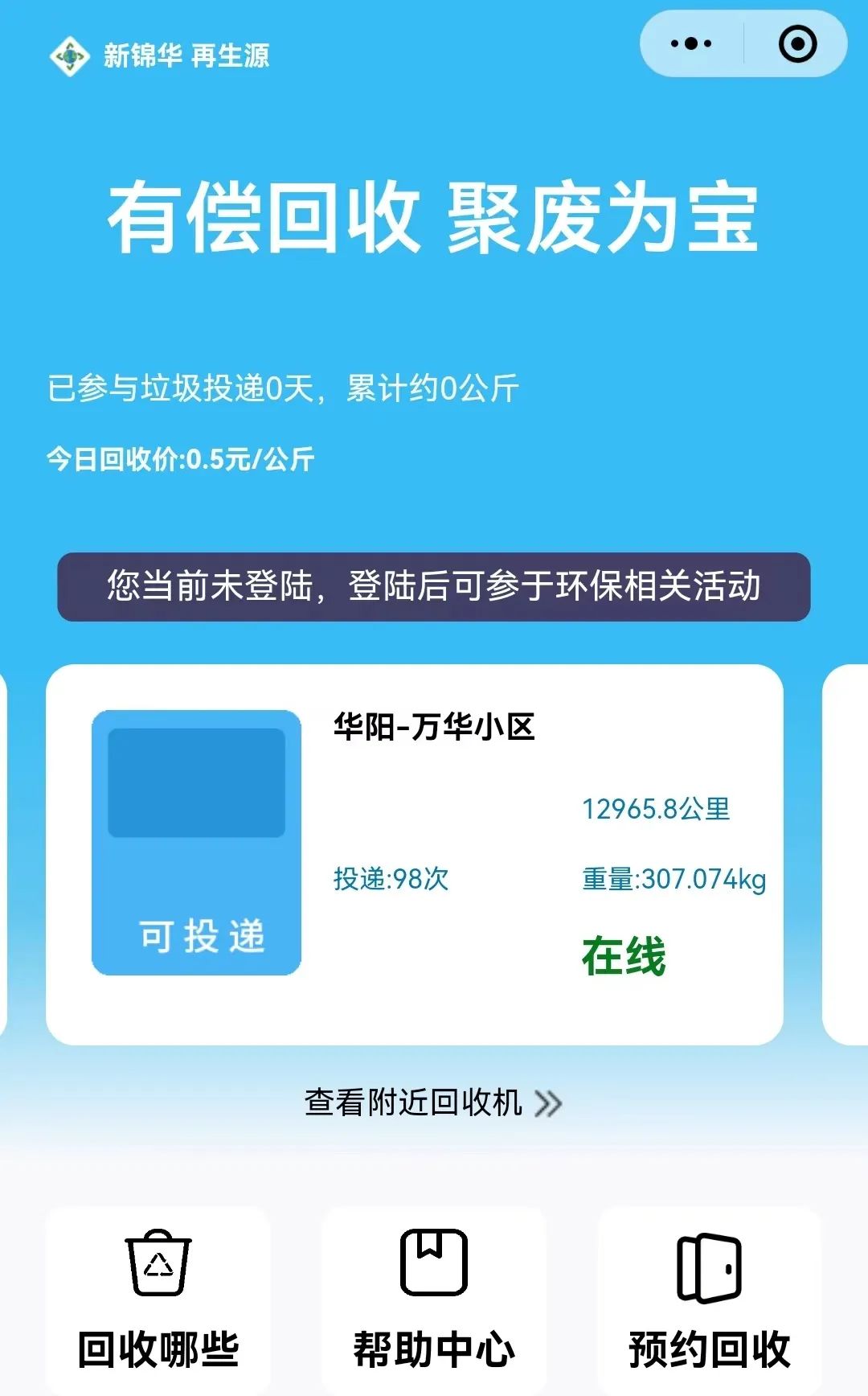The image size is (868, 1396).
Task: Open the 华阳-万华小区 recycling machine card
Action: pyautogui.click(x=415, y=854)
